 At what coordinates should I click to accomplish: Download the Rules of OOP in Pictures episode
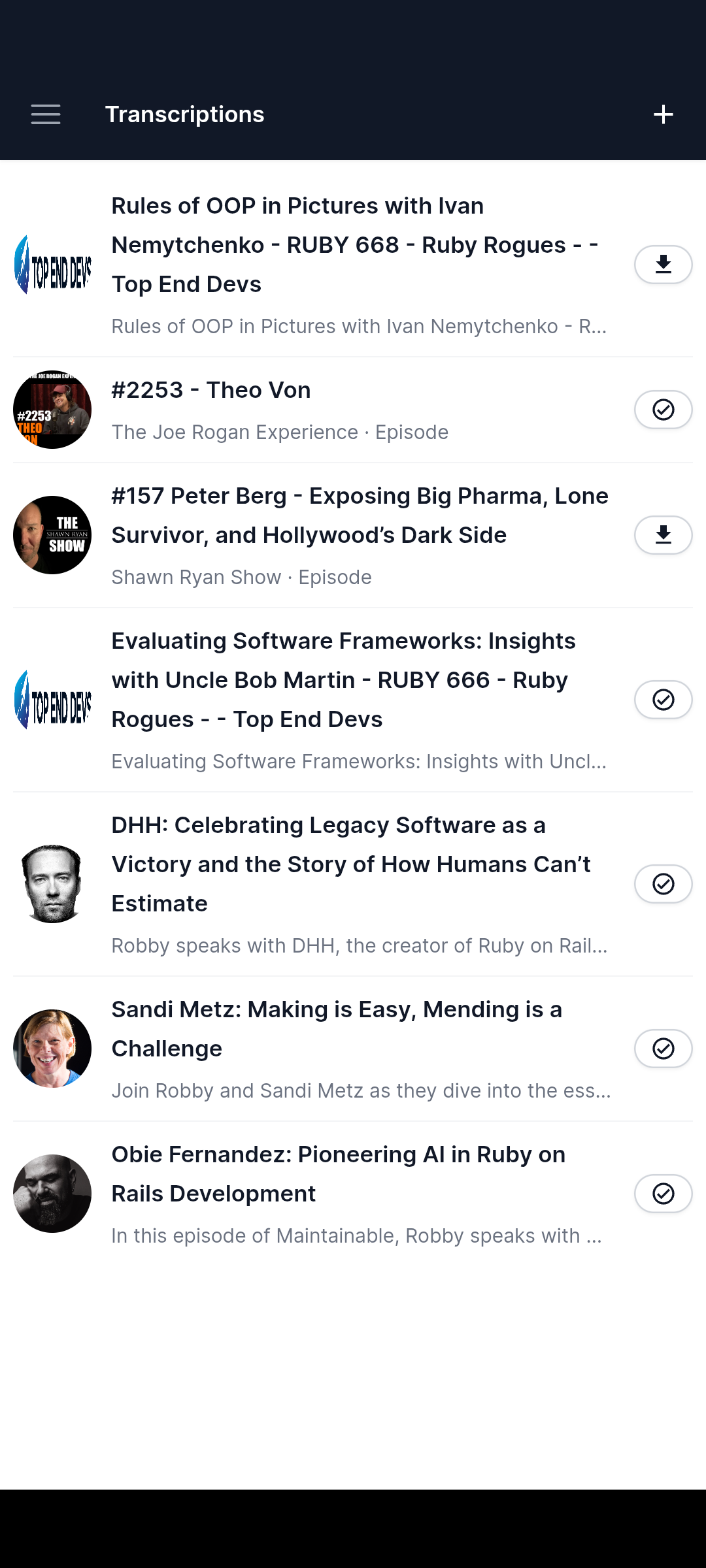pyautogui.click(x=664, y=265)
